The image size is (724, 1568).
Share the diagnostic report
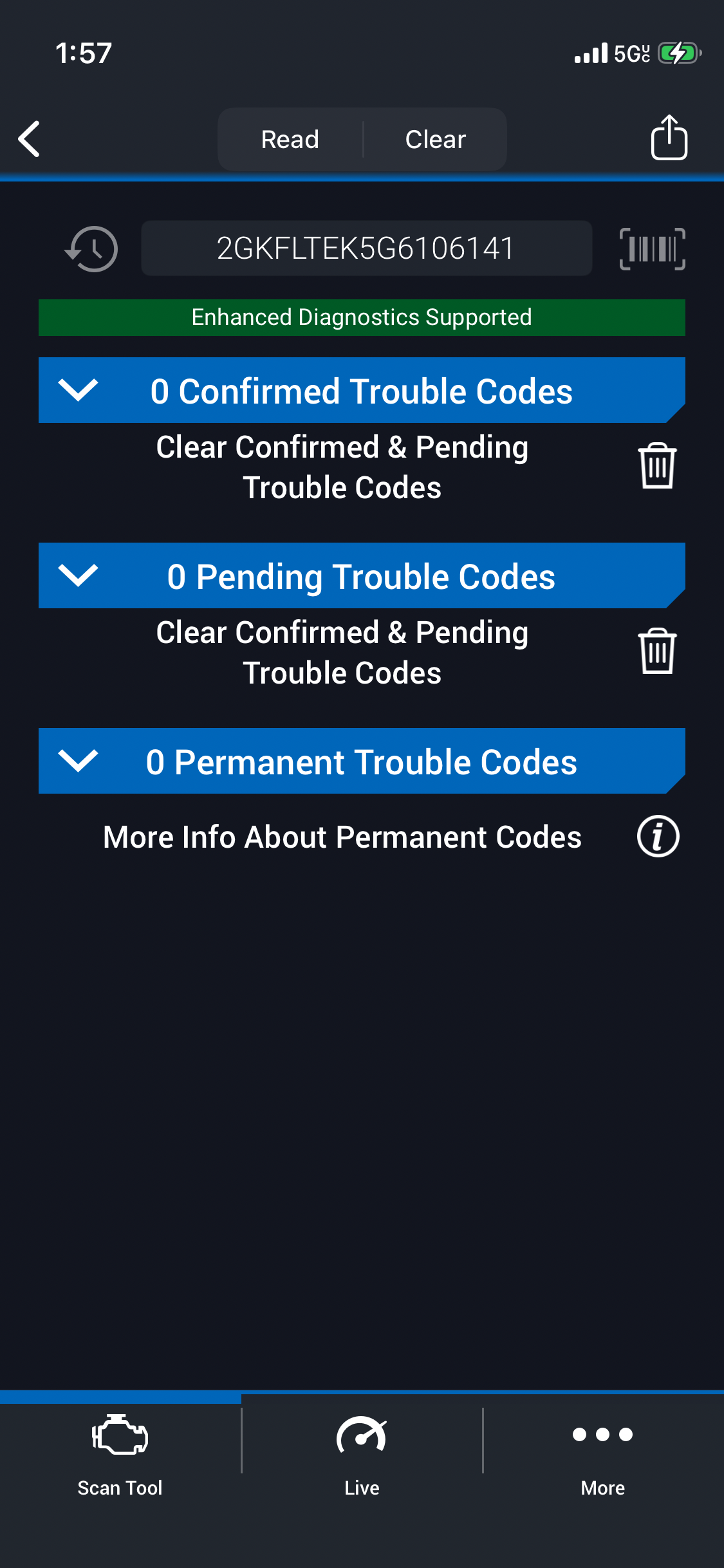point(669,138)
